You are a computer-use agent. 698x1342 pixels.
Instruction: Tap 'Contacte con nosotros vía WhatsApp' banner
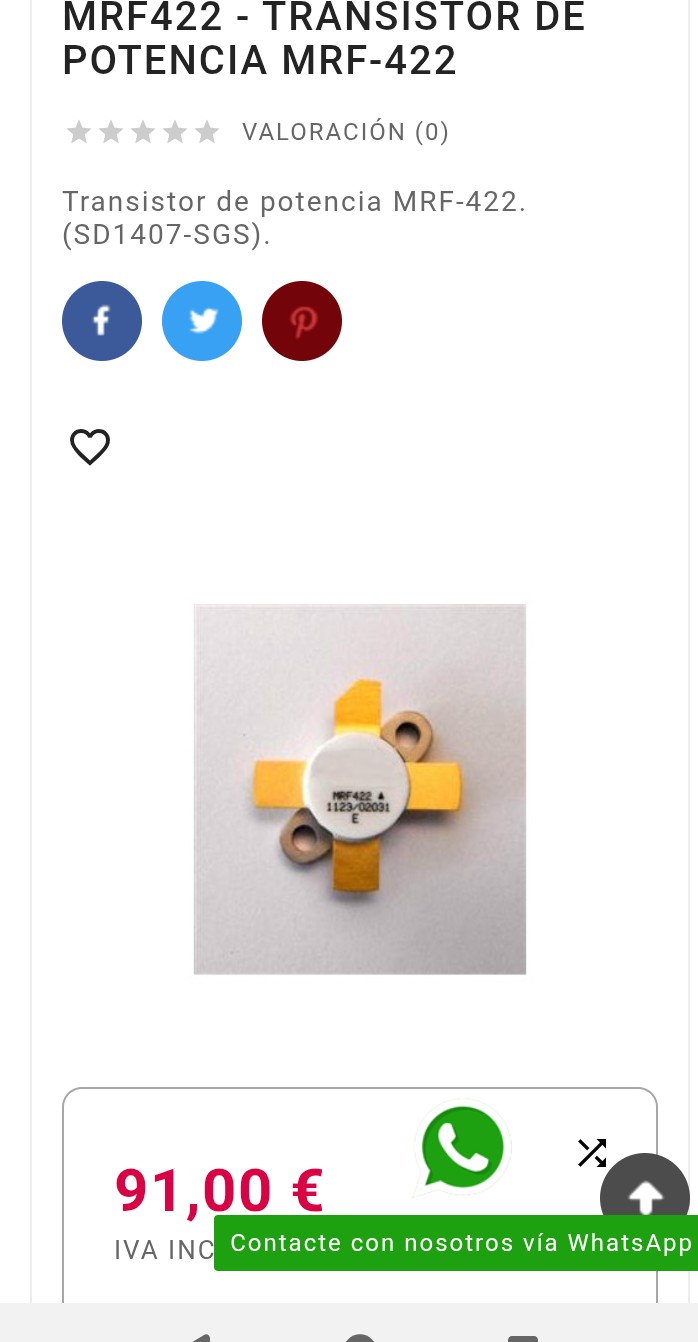coord(460,1243)
